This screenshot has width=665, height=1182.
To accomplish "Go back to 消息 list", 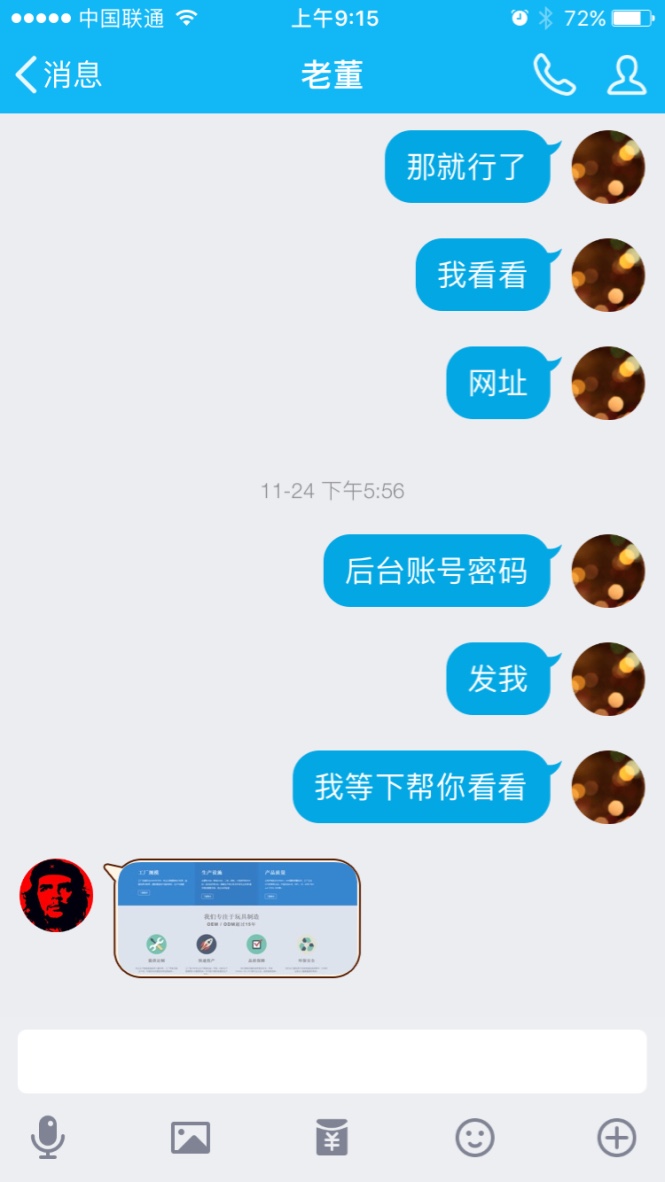I will click(x=58, y=75).
